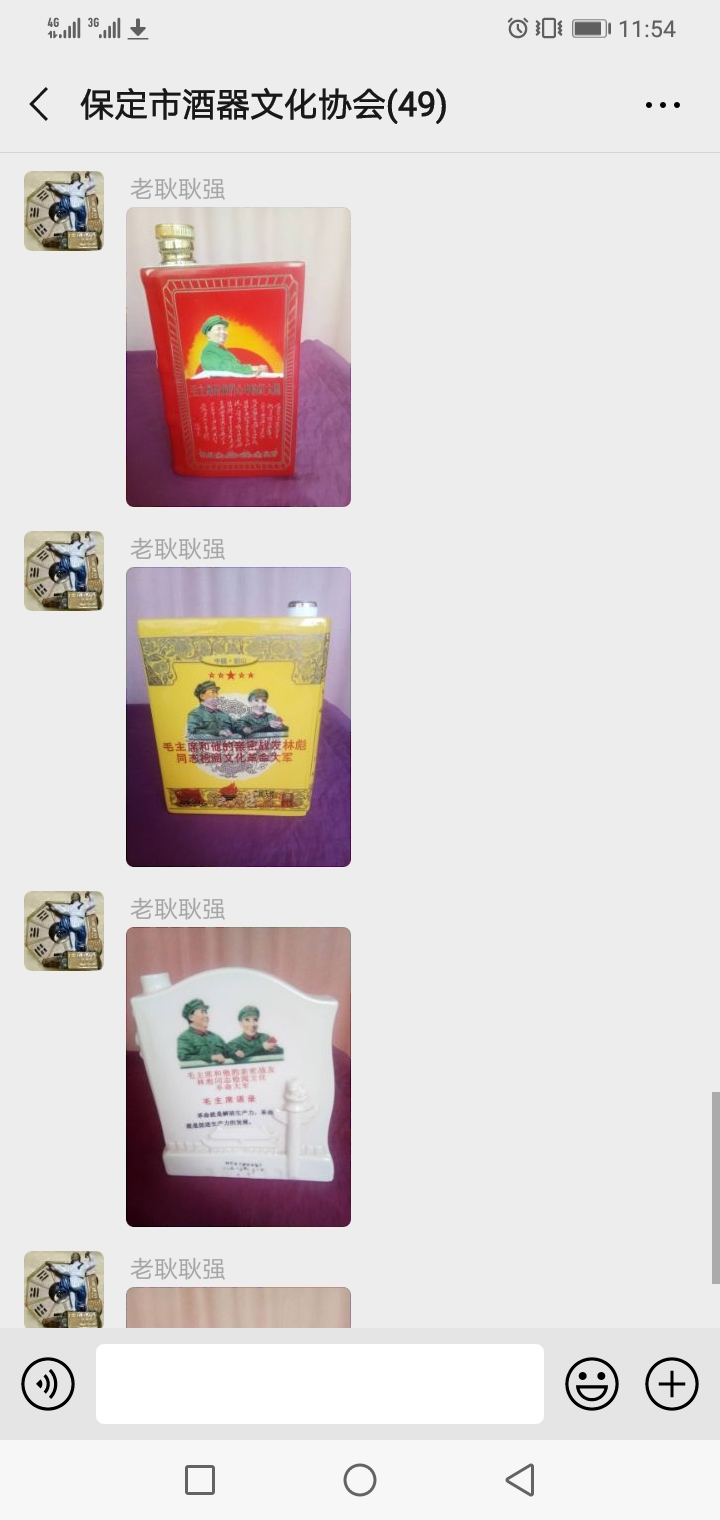Open avatar of sender above red bottle
Screen dimensions: 720x1520
tap(64, 211)
